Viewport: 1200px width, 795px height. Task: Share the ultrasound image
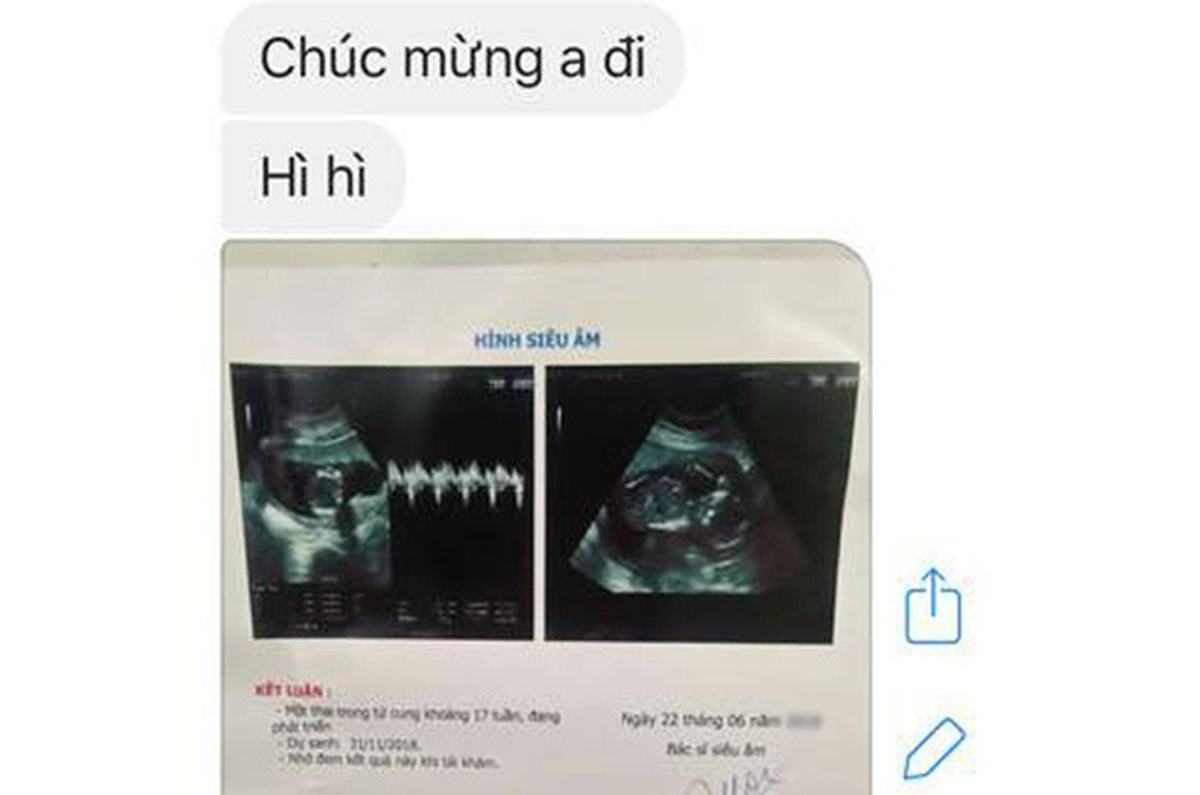[x=932, y=607]
